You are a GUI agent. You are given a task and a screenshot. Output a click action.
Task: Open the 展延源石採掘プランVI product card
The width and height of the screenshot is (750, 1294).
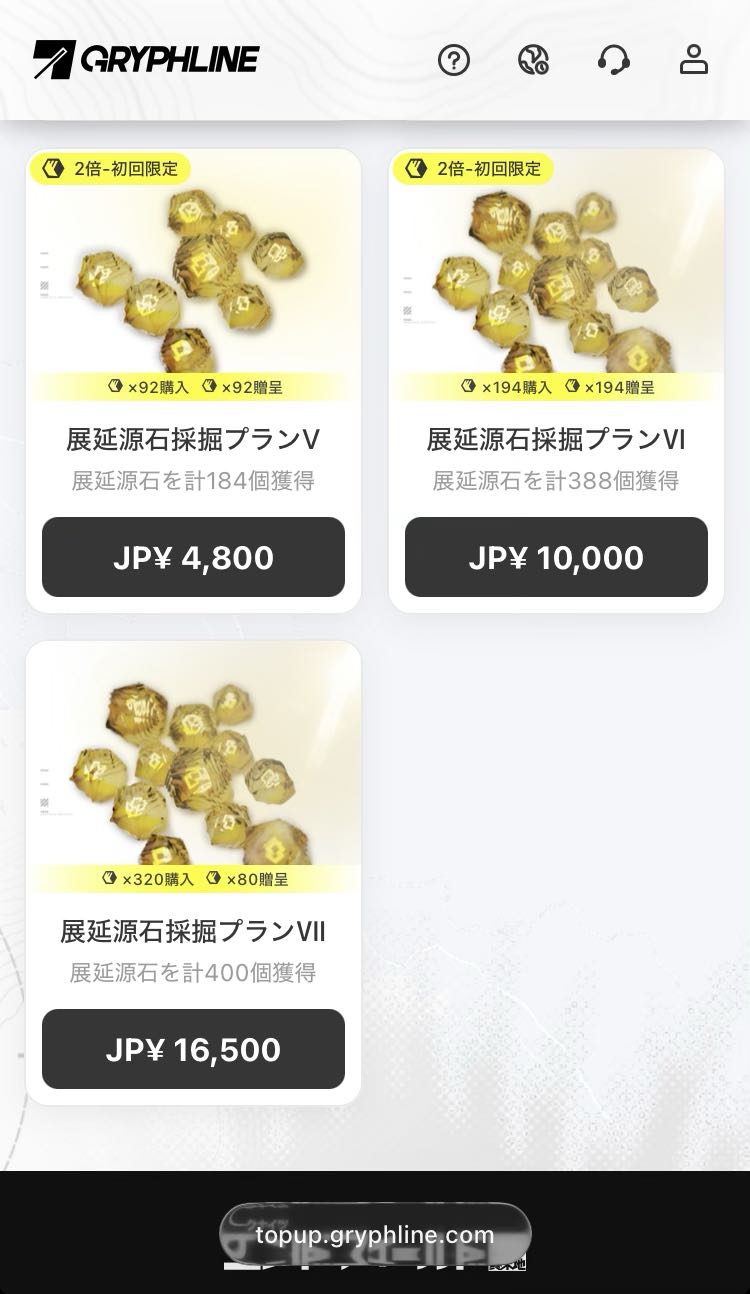(x=556, y=290)
